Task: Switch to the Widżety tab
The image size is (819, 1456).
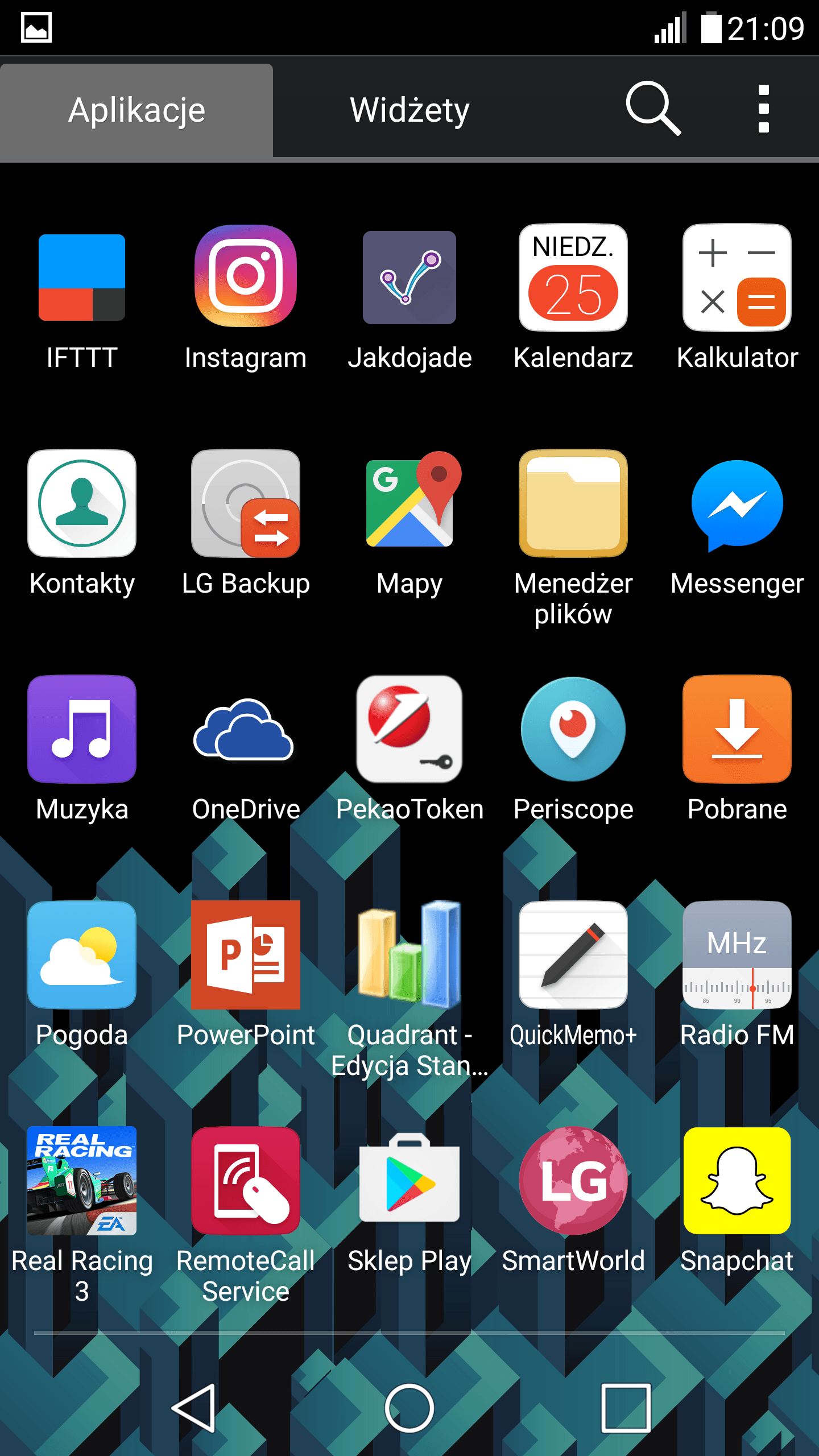Action: click(409, 110)
